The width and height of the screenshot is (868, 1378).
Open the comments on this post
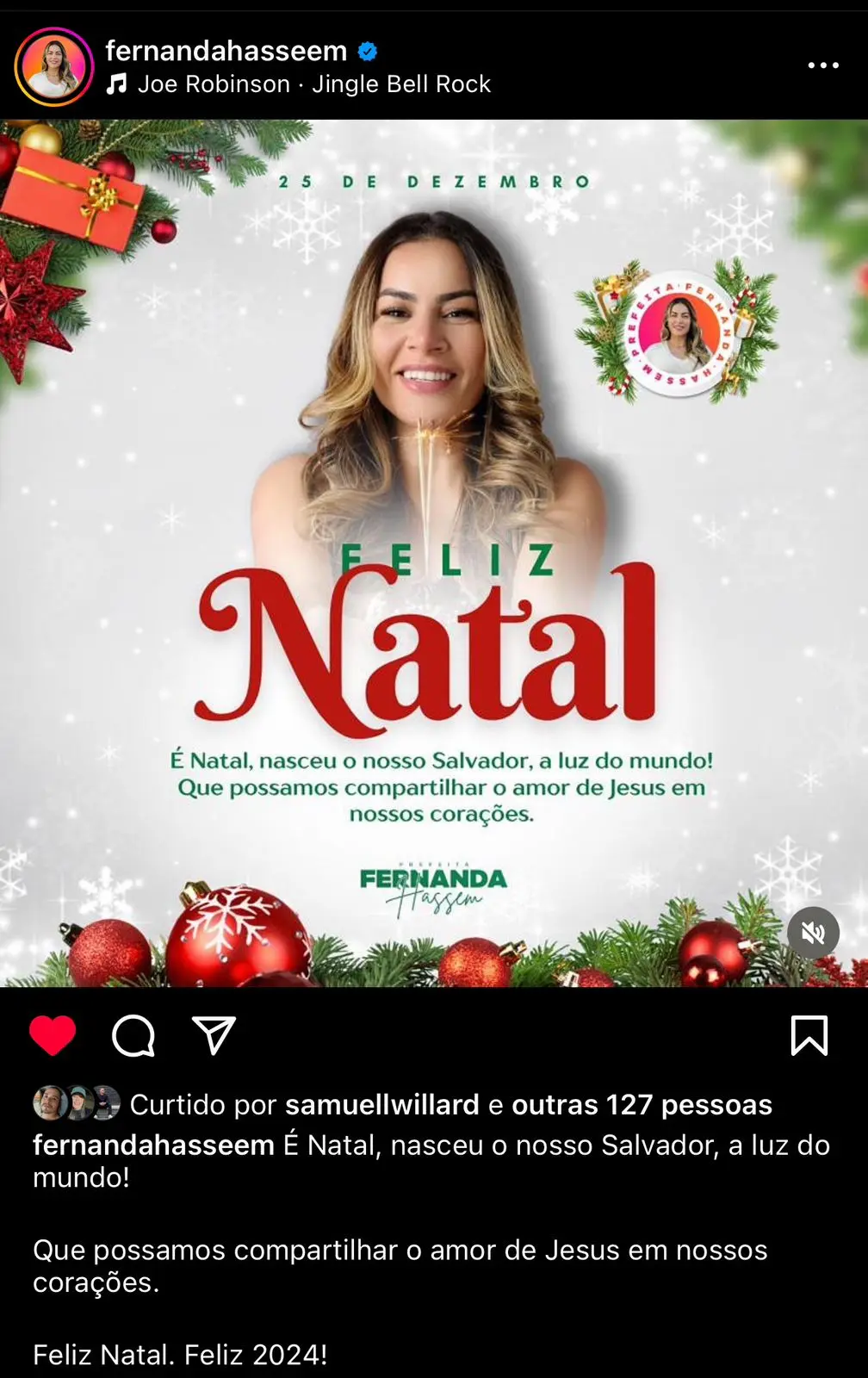(x=133, y=1035)
